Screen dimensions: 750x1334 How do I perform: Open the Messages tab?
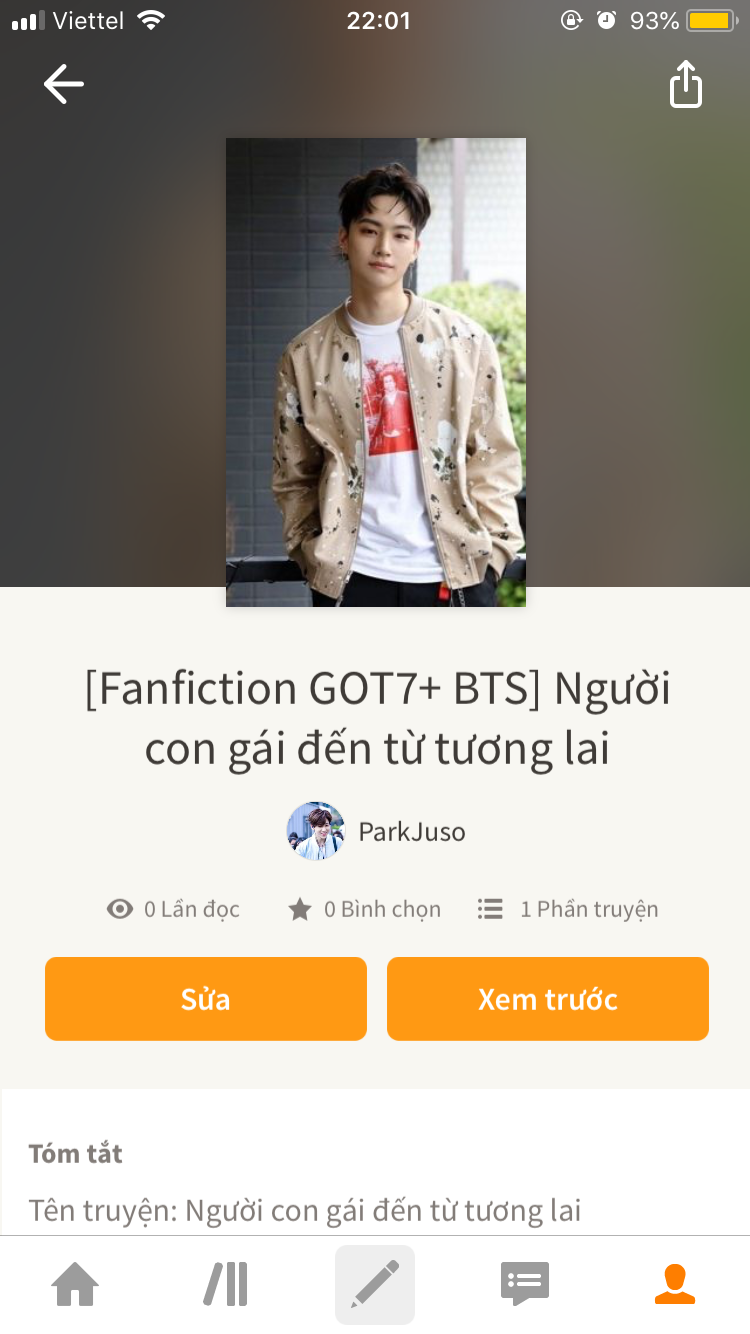click(x=525, y=1284)
